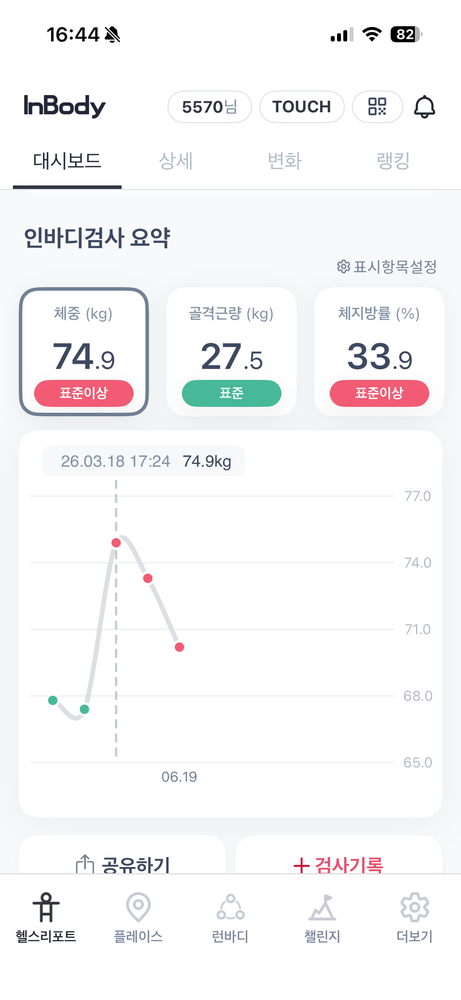461x1000 pixels.
Task: Select the 골격근량 (kg) card
Action: pos(231,352)
